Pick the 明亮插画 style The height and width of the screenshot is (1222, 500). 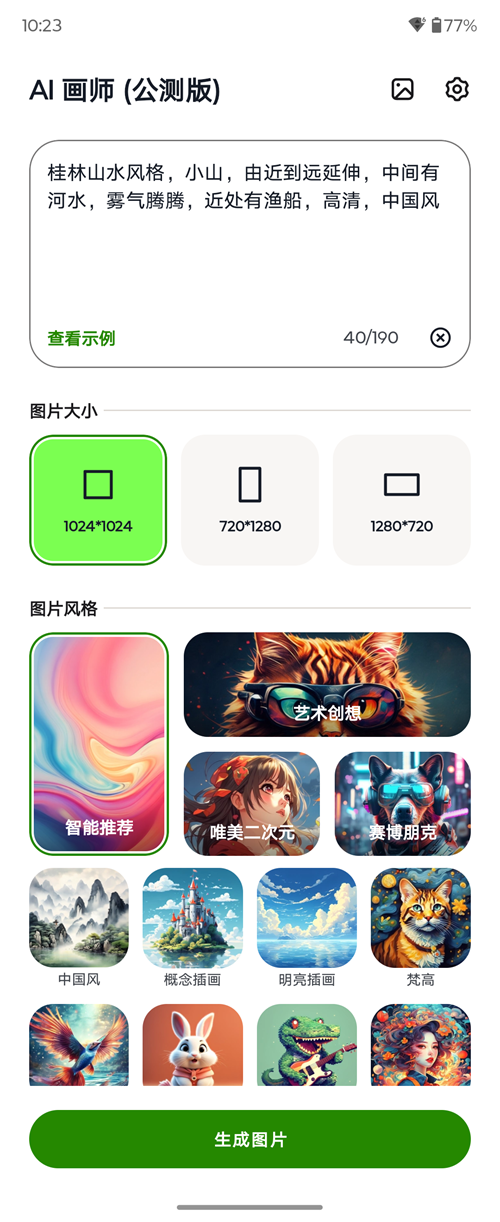pyautogui.click(x=307, y=927)
